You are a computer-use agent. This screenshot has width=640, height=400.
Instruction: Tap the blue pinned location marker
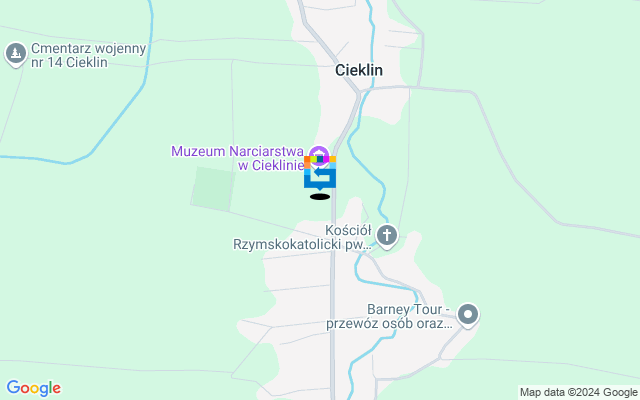[x=320, y=177]
